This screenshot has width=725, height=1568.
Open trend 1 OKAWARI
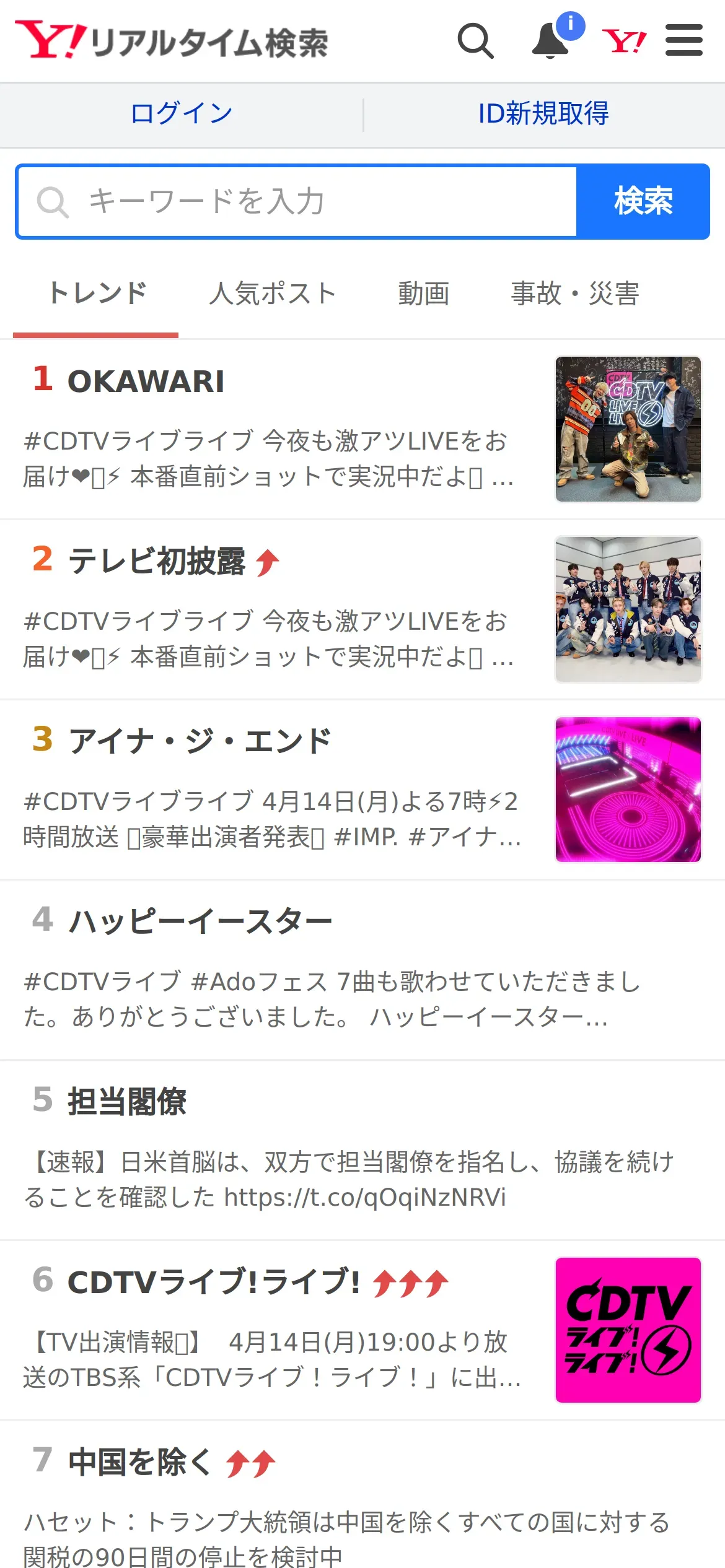362,429
